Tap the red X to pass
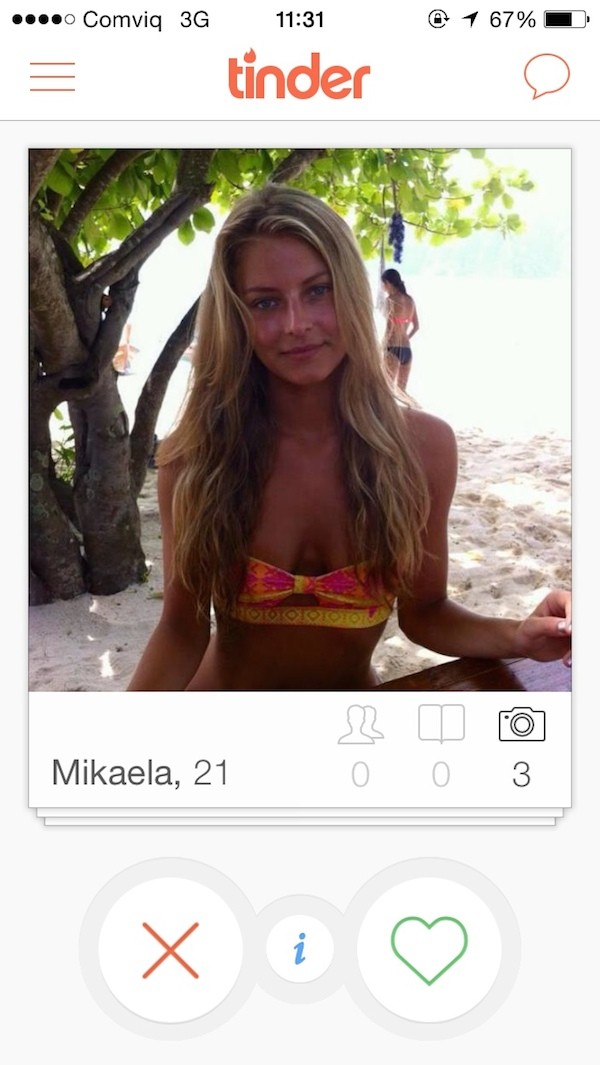Screen dimensions: 600x1065 click(x=171, y=949)
